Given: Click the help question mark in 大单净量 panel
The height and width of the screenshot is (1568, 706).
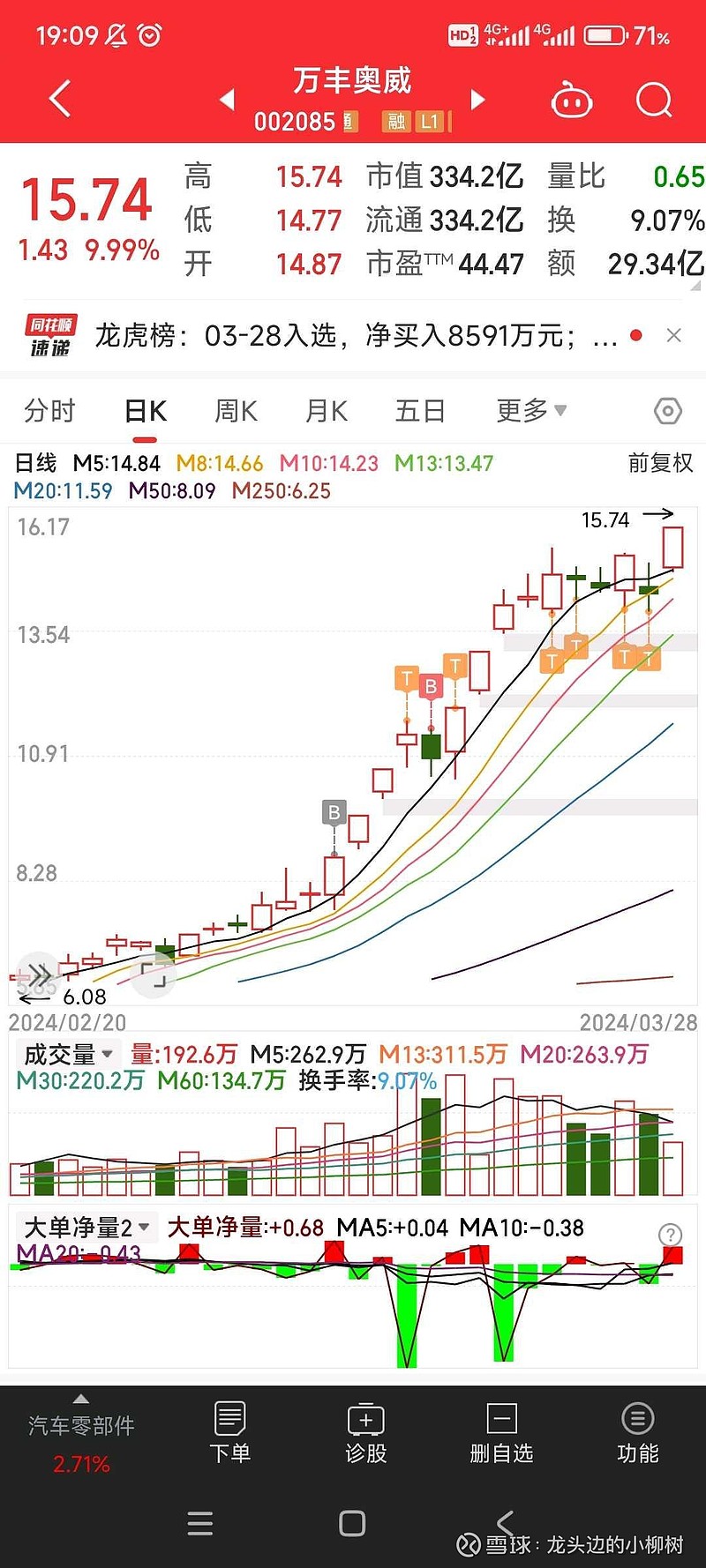Looking at the screenshot, I should [669, 1233].
